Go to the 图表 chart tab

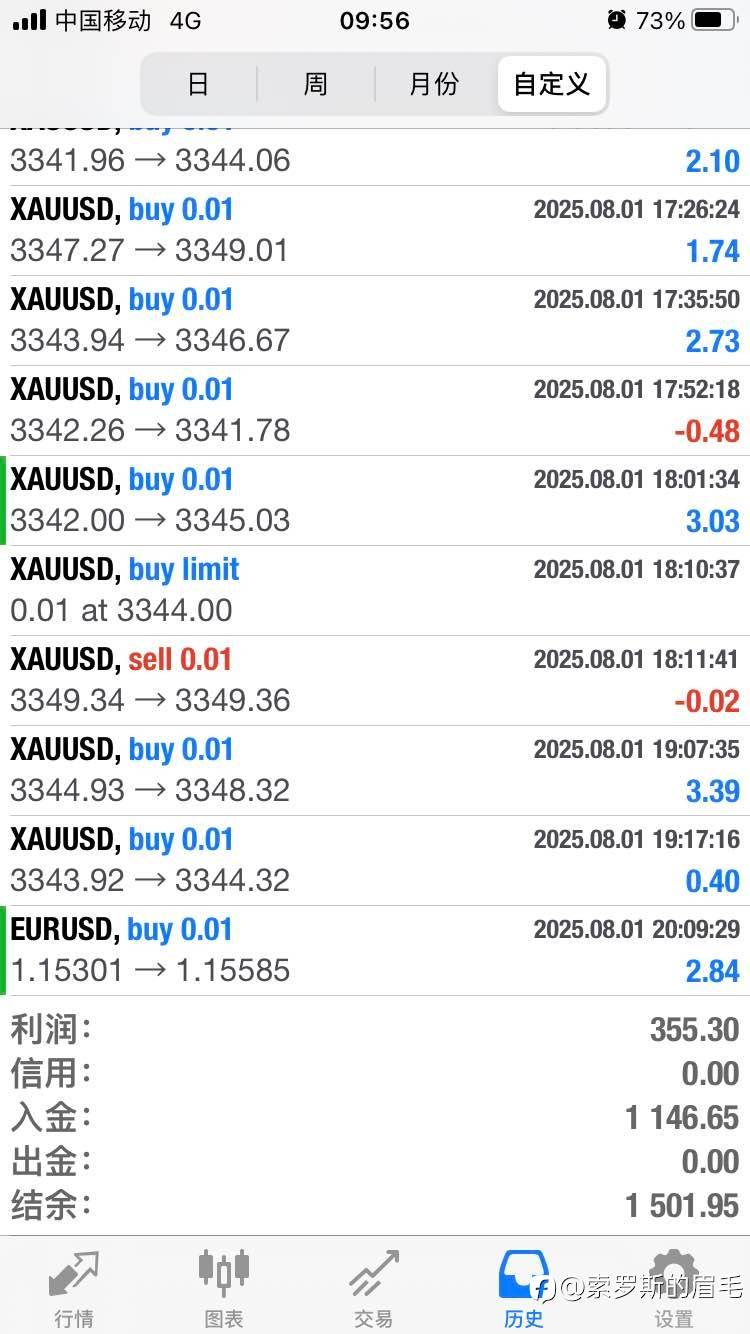pyautogui.click(x=224, y=1287)
